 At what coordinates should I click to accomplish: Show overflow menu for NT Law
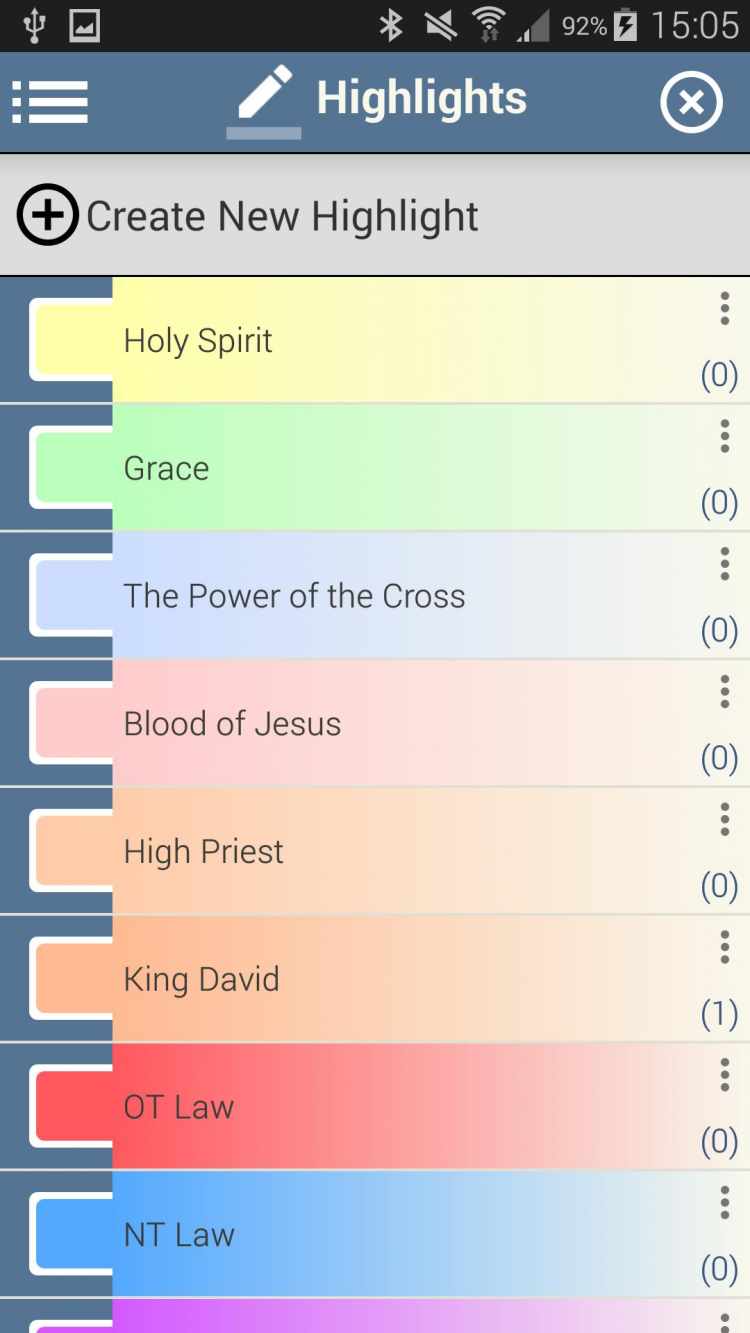725,1203
